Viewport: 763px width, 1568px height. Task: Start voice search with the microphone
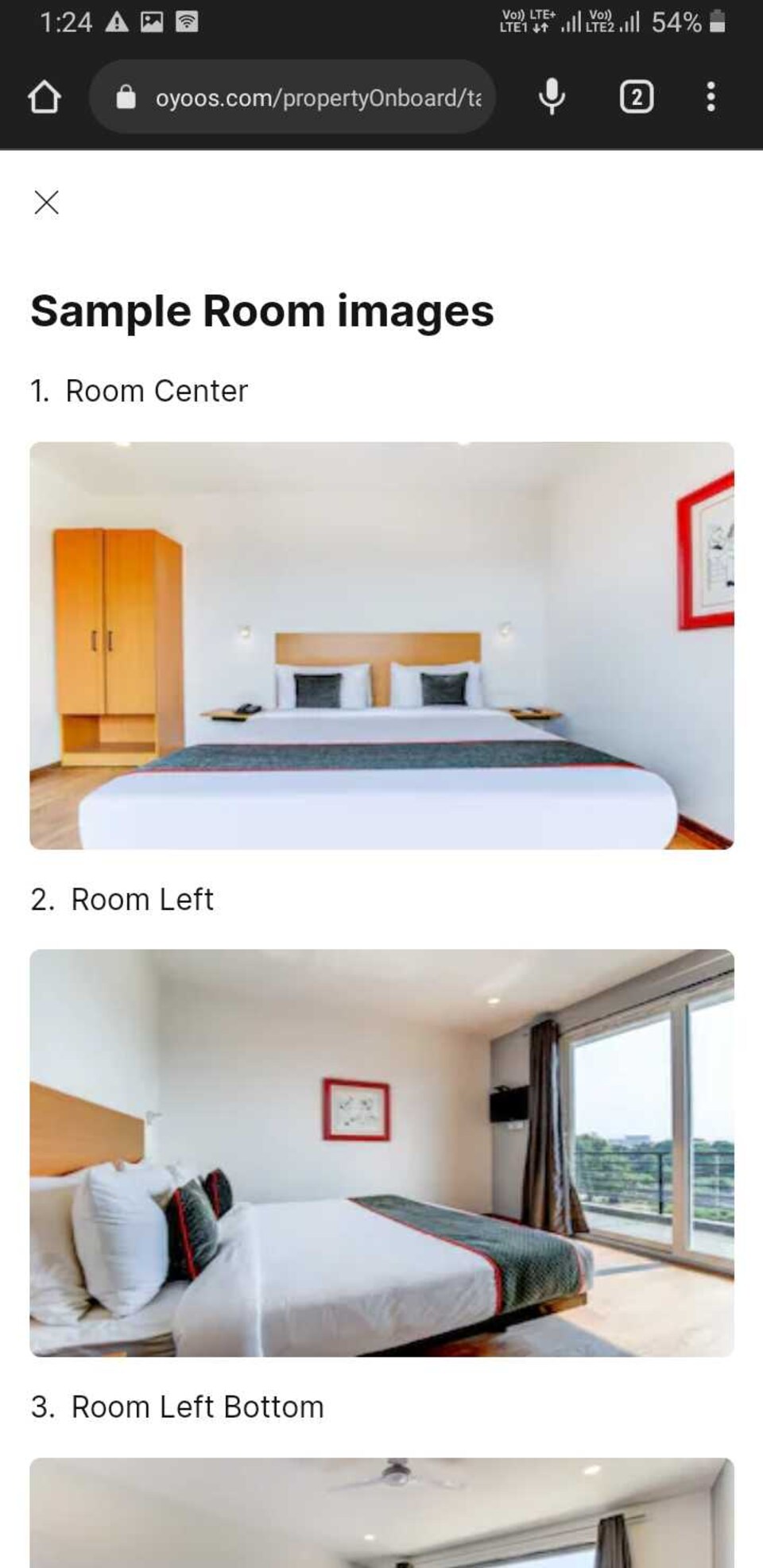552,97
